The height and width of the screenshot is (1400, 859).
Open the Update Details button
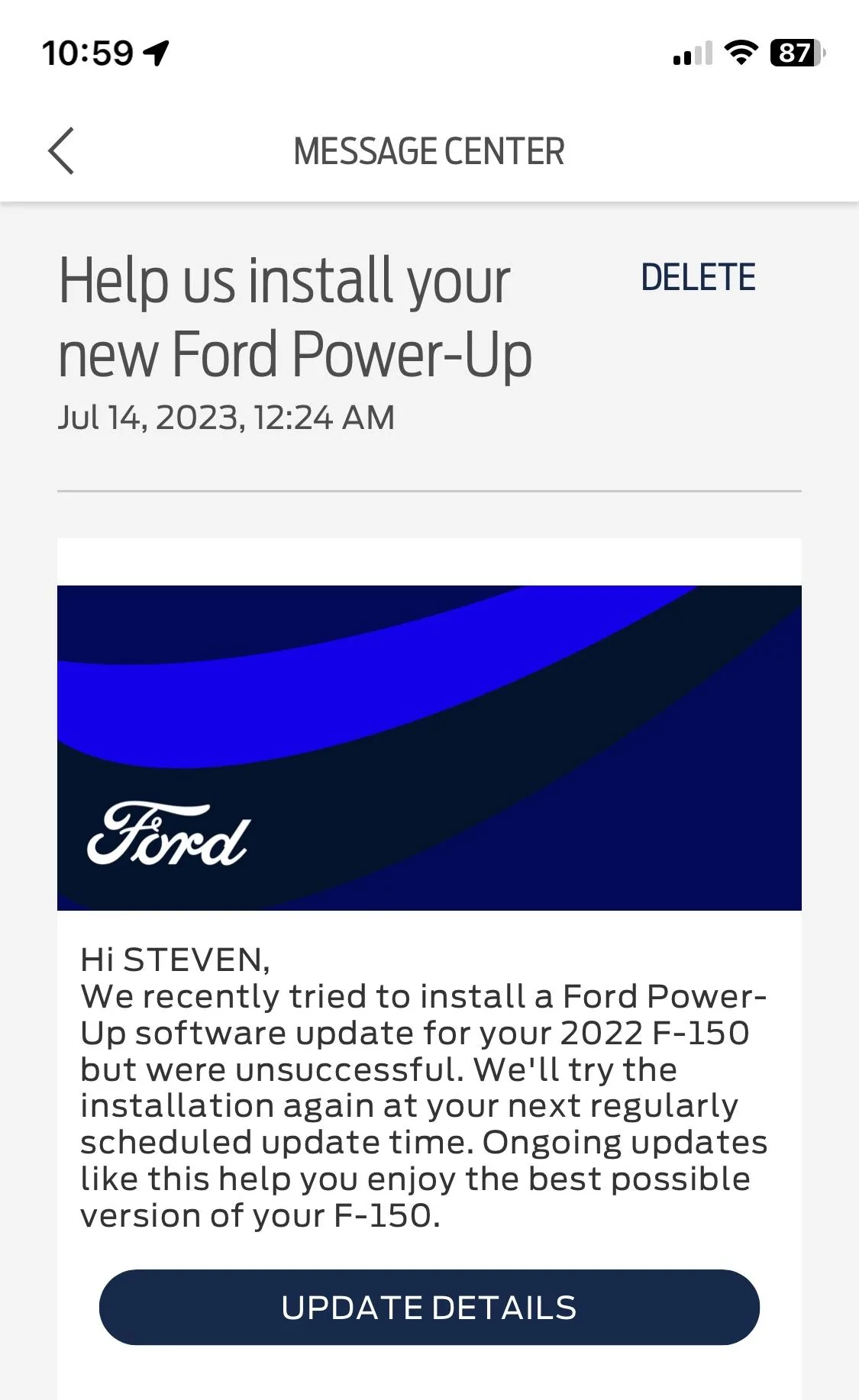pyautogui.click(x=429, y=1308)
